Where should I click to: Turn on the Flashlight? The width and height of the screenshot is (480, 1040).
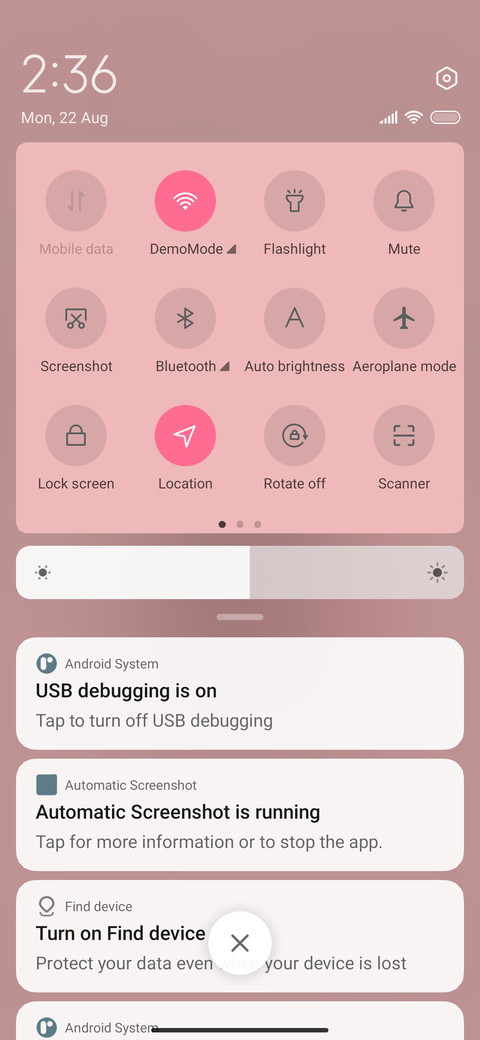pos(294,201)
